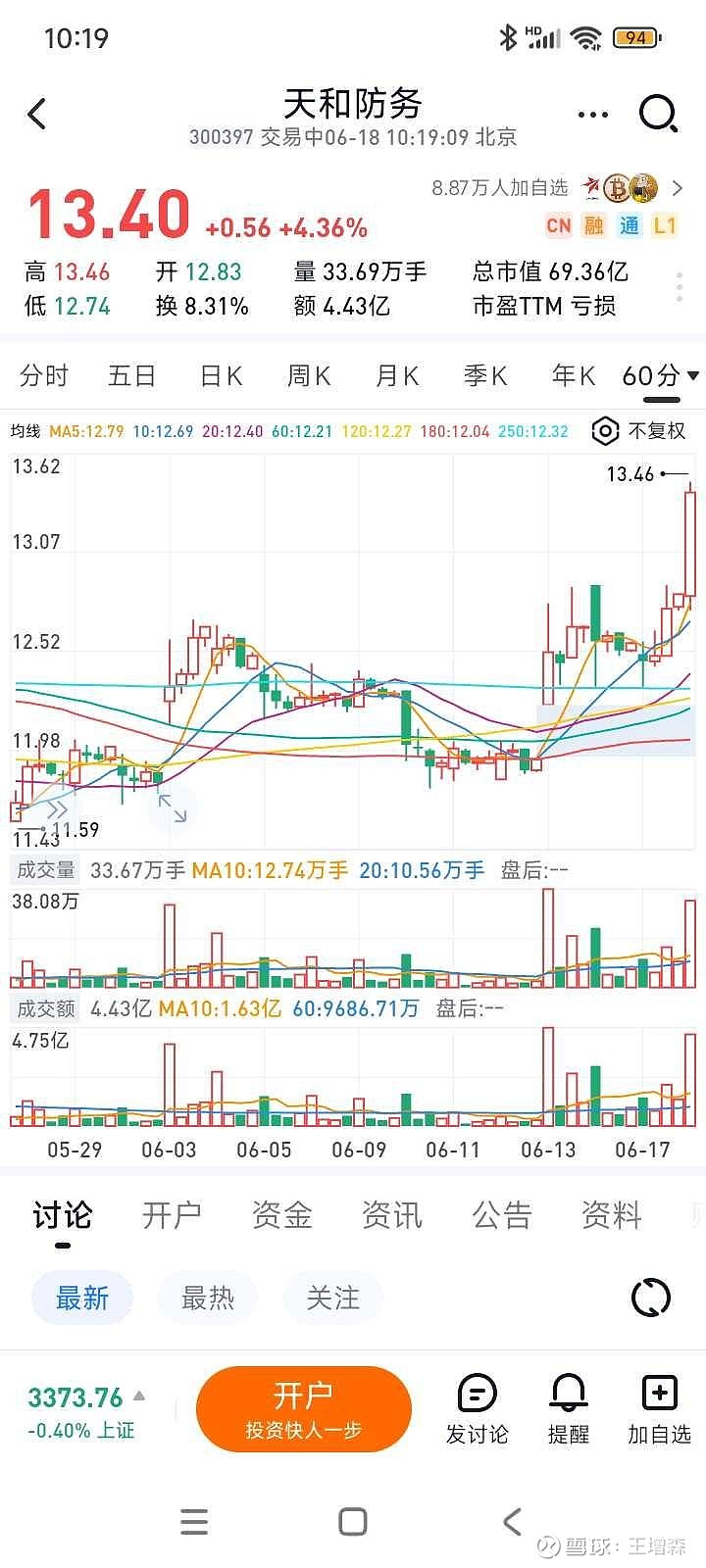706x1568 pixels.
Task: Expand the chart to fullscreen
Action: pos(173,808)
